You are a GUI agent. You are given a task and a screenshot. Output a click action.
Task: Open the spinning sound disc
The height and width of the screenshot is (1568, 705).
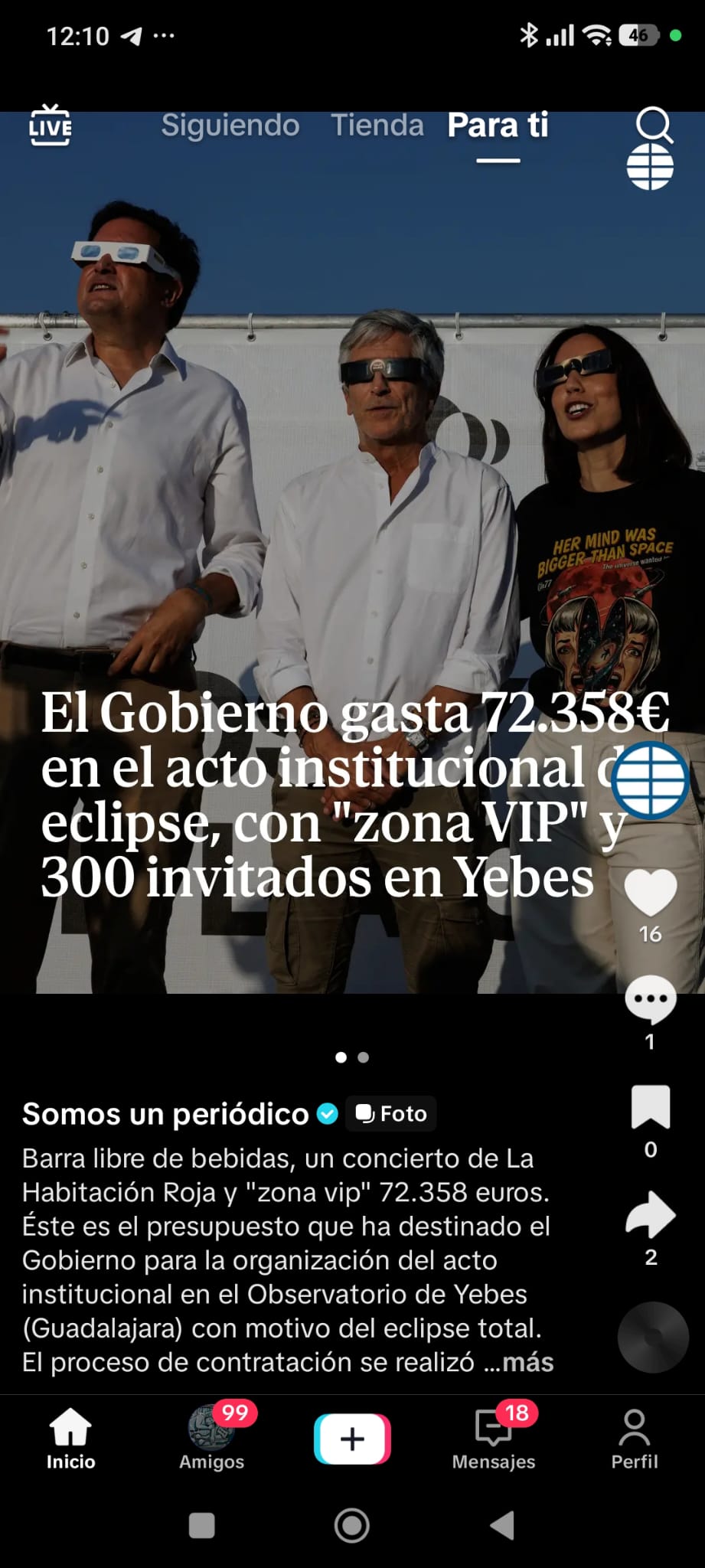click(653, 1337)
